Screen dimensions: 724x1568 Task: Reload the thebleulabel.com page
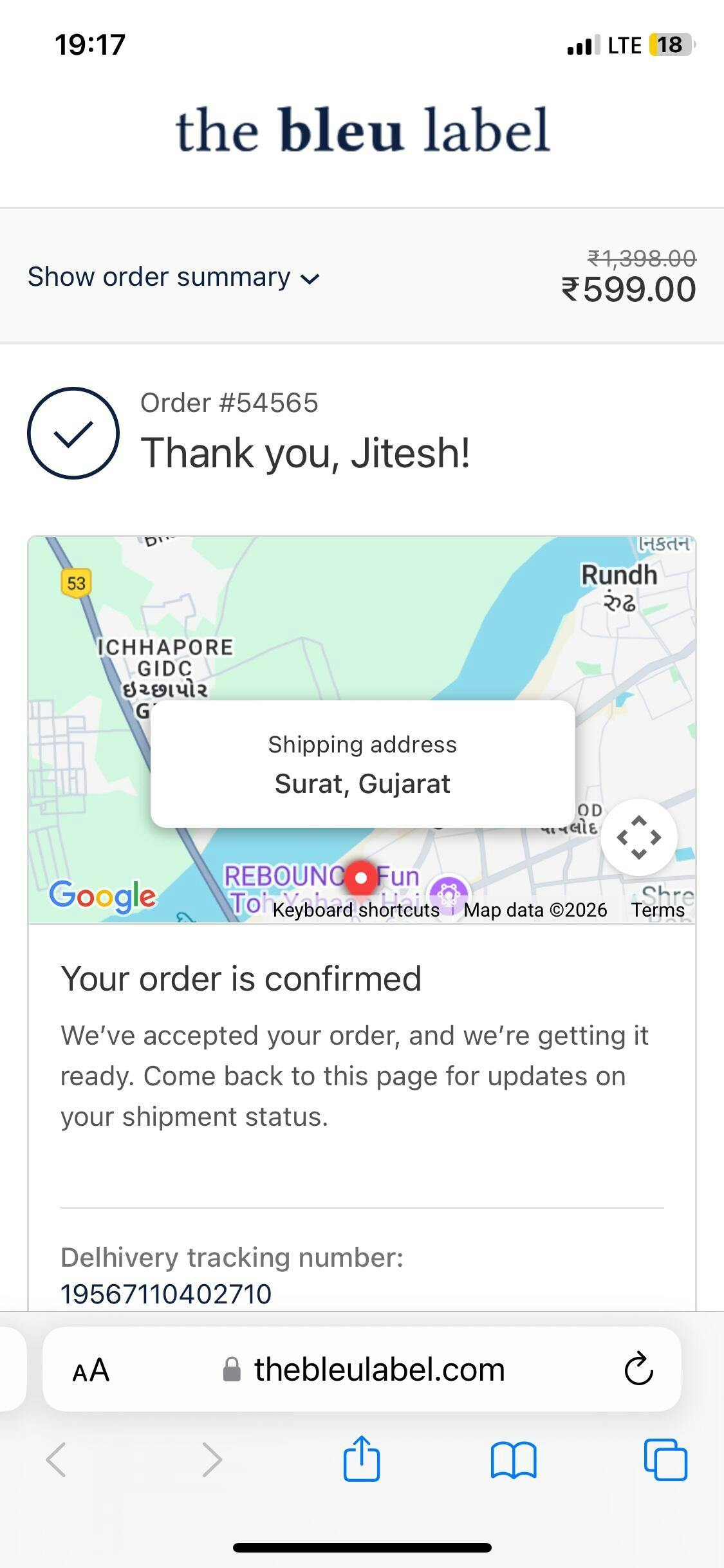point(638,1370)
